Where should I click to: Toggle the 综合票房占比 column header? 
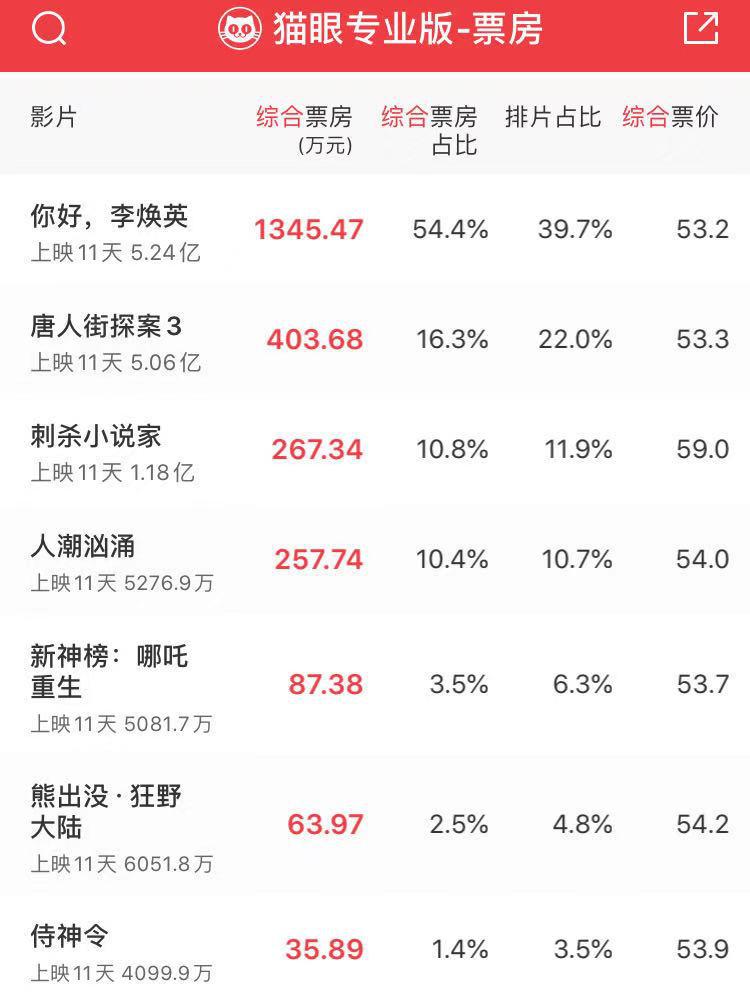click(x=428, y=130)
